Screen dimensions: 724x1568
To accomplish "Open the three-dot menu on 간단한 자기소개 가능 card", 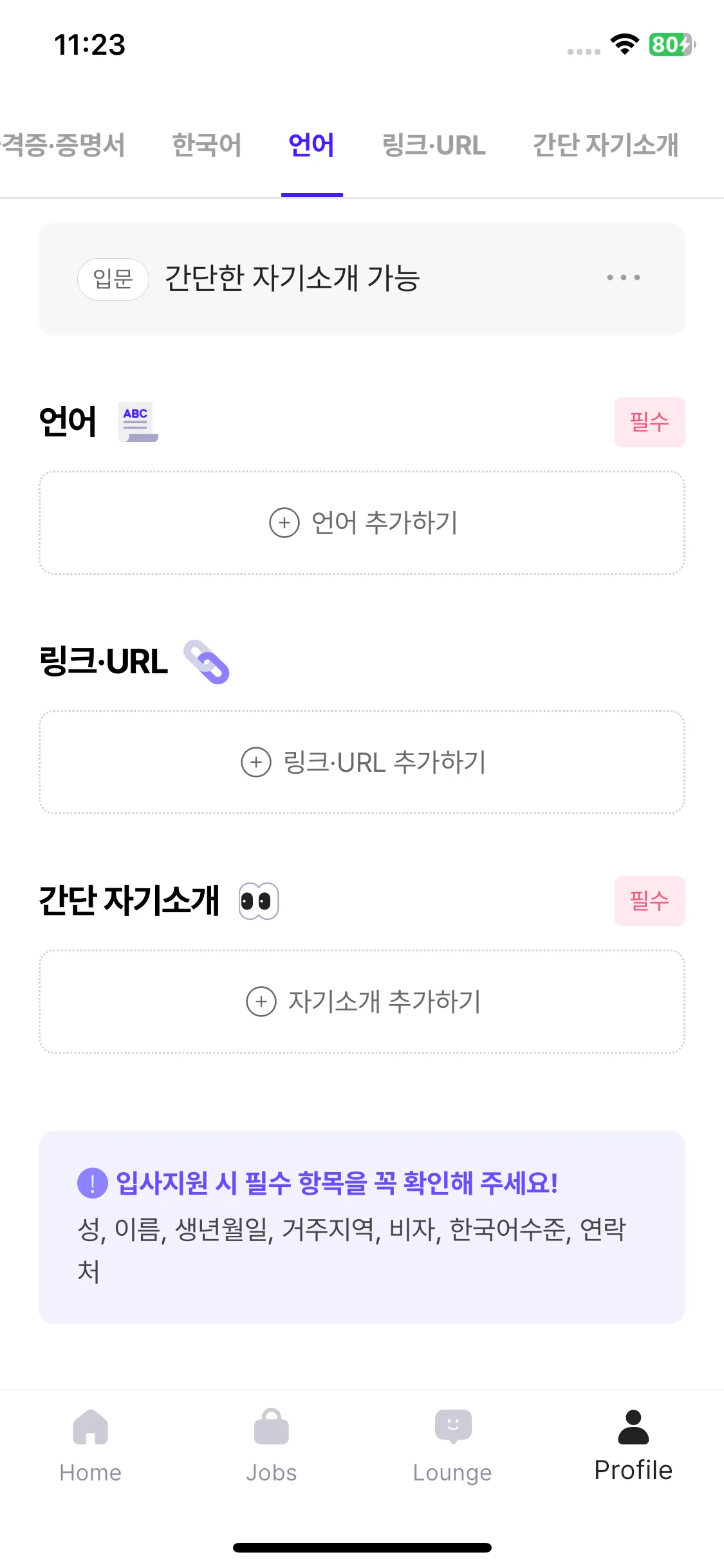I will pos(623,278).
